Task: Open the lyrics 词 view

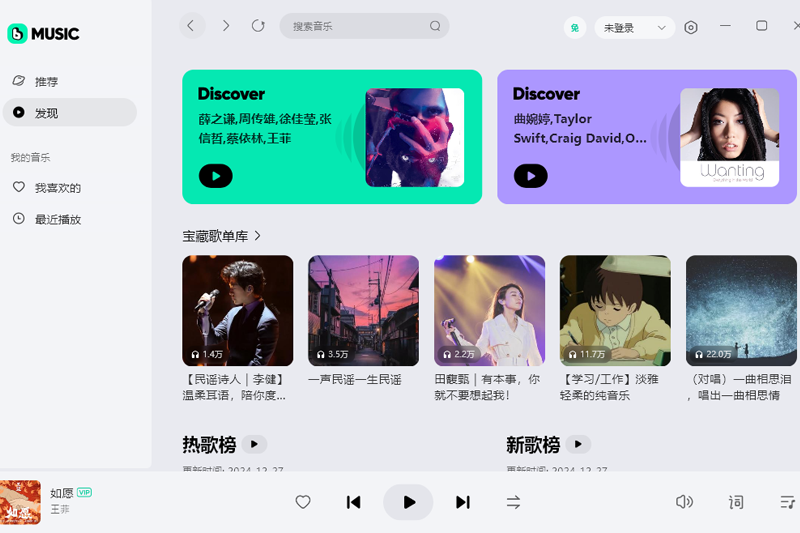Action: coord(736,502)
